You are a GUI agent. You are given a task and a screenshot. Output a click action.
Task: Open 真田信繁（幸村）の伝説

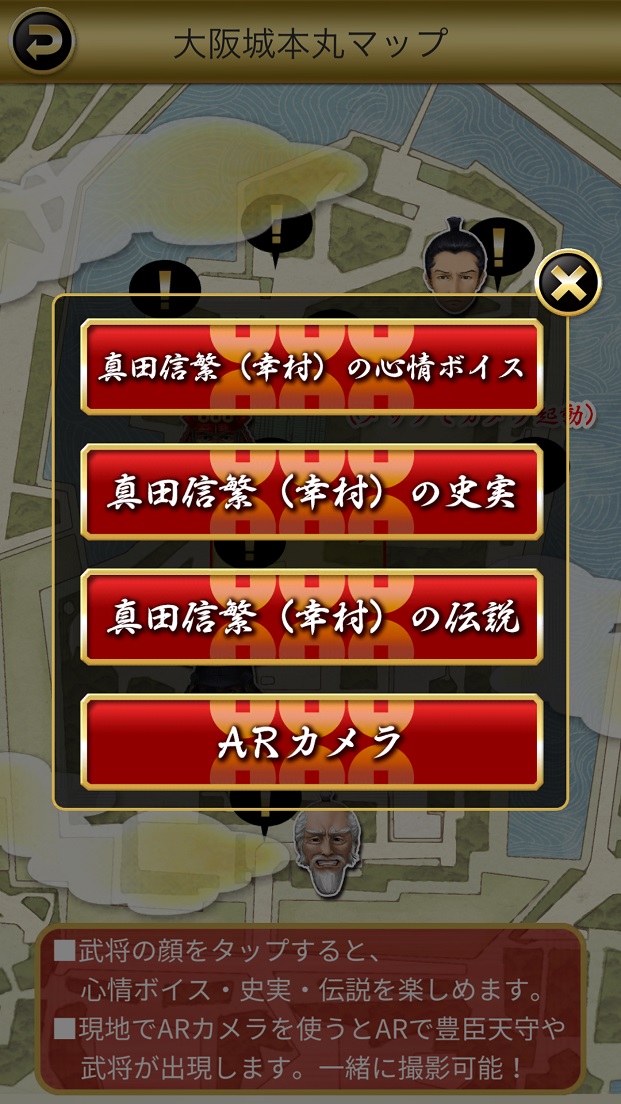pyautogui.click(x=311, y=617)
